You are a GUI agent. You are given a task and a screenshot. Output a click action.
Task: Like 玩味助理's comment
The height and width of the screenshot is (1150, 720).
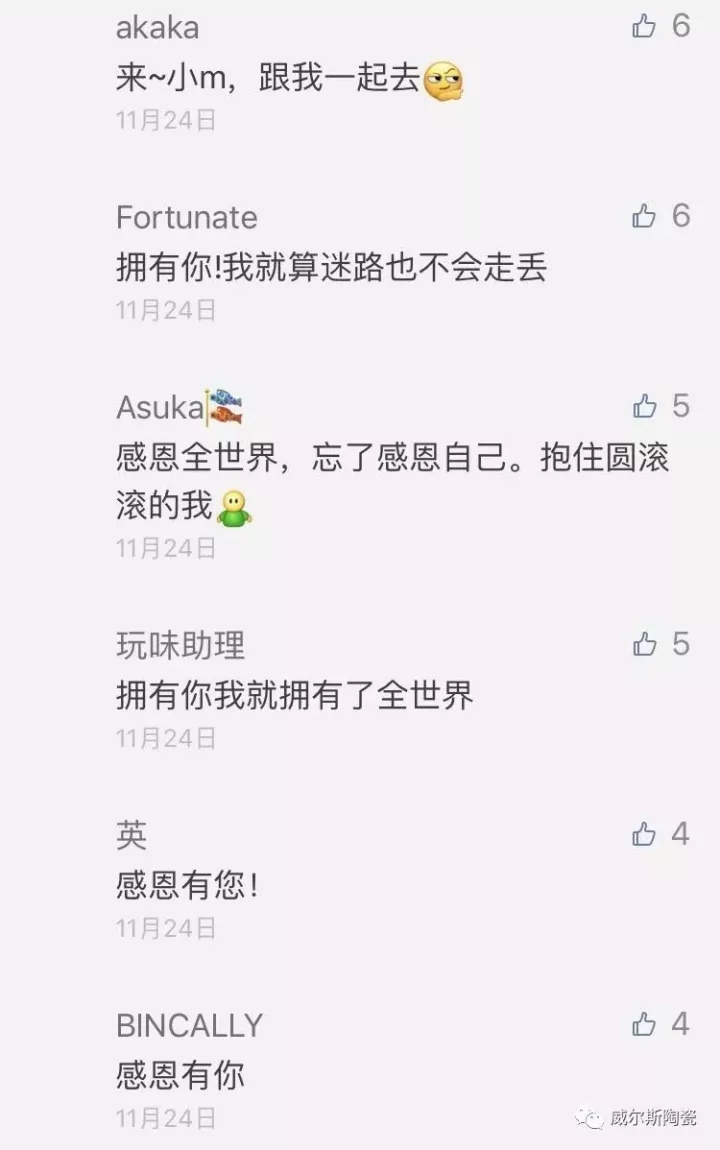[x=644, y=645]
